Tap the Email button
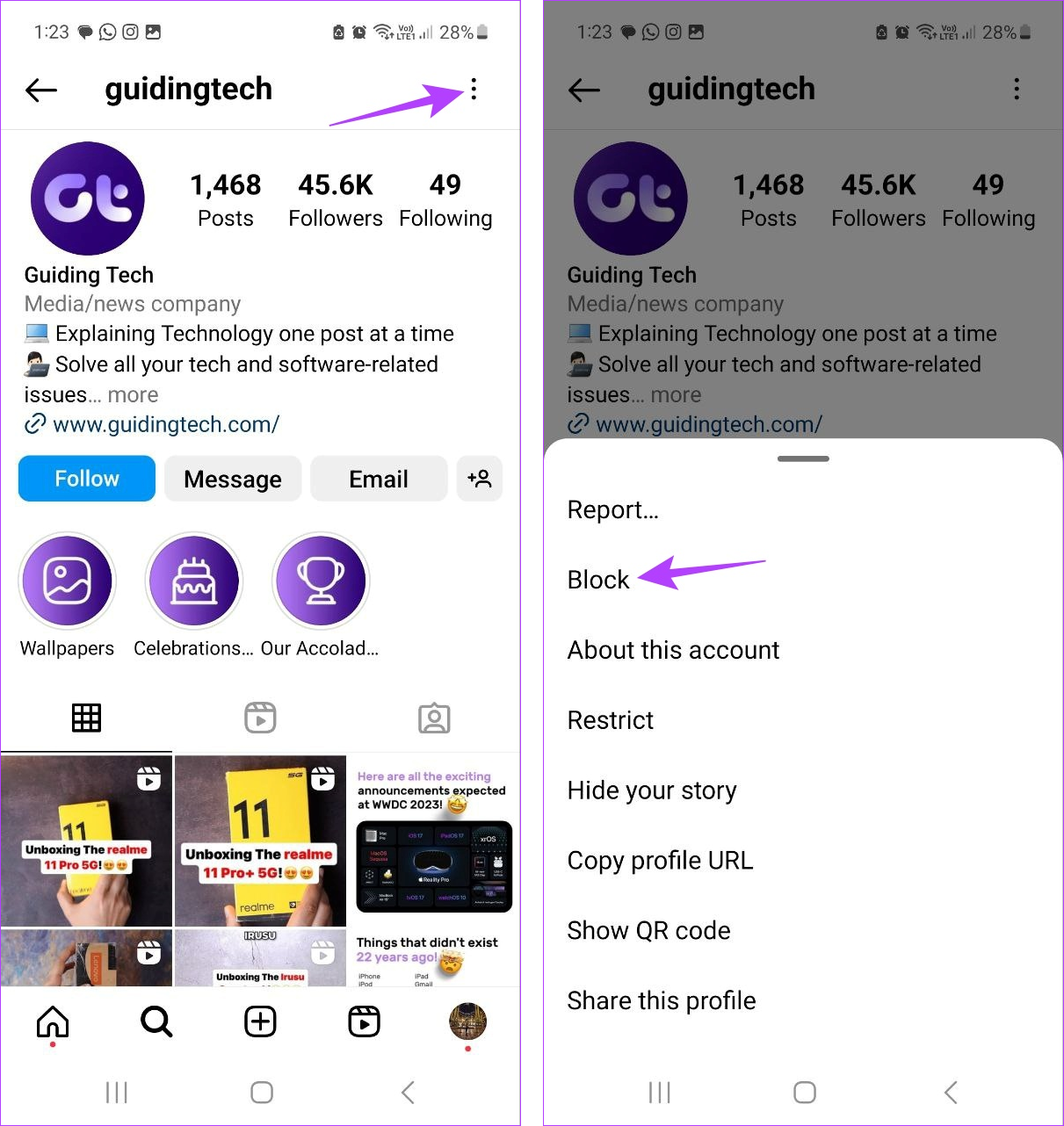 [378, 479]
